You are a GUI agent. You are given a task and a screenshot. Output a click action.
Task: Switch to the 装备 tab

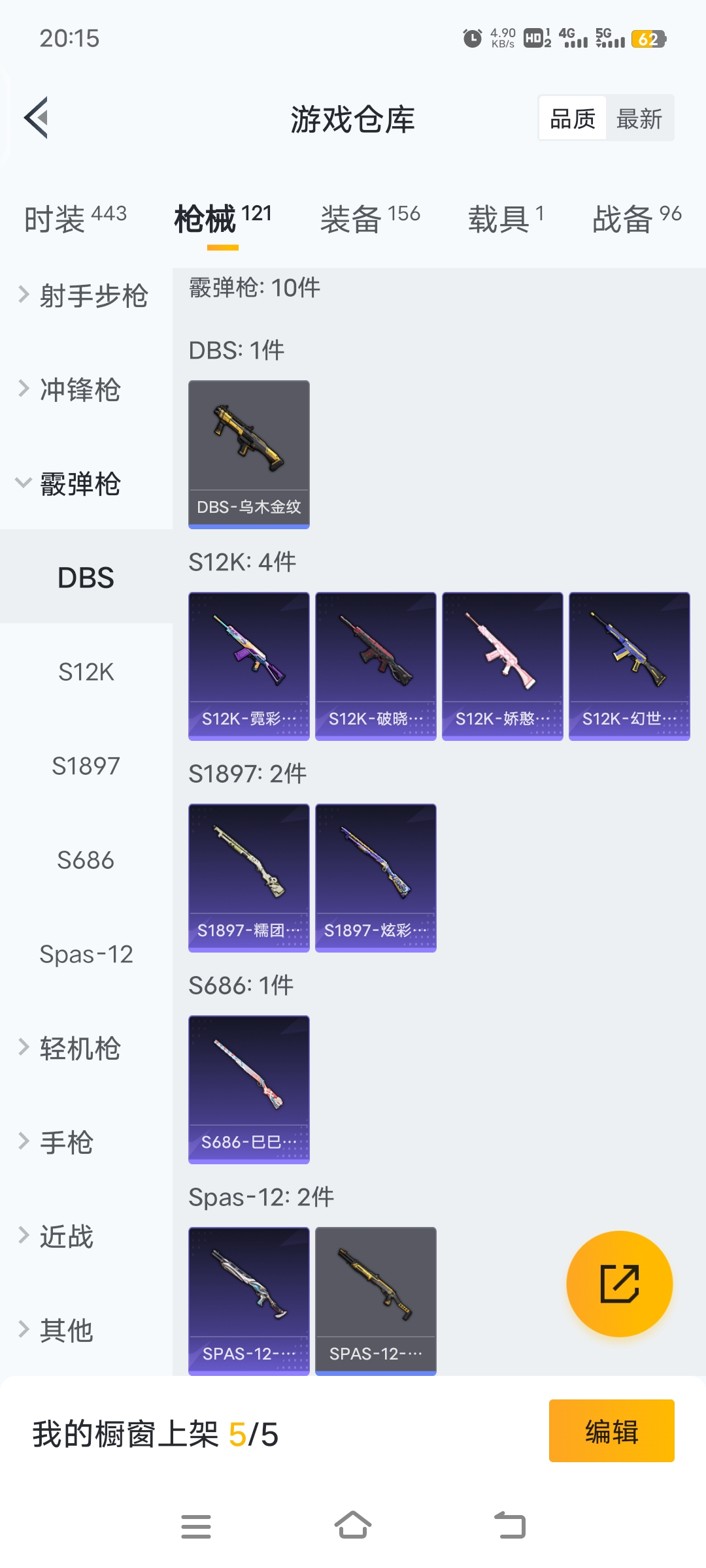370,218
